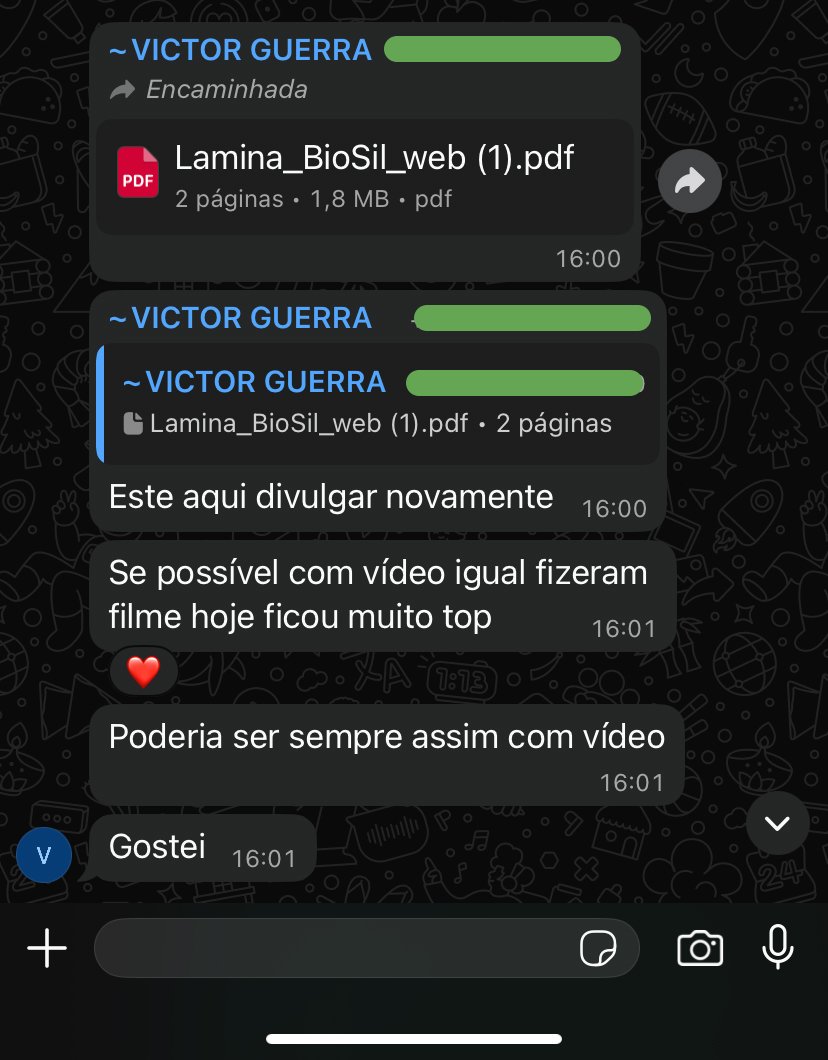828x1060 pixels.
Task: Open the attachment plus menu
Action: click(46, 947)
